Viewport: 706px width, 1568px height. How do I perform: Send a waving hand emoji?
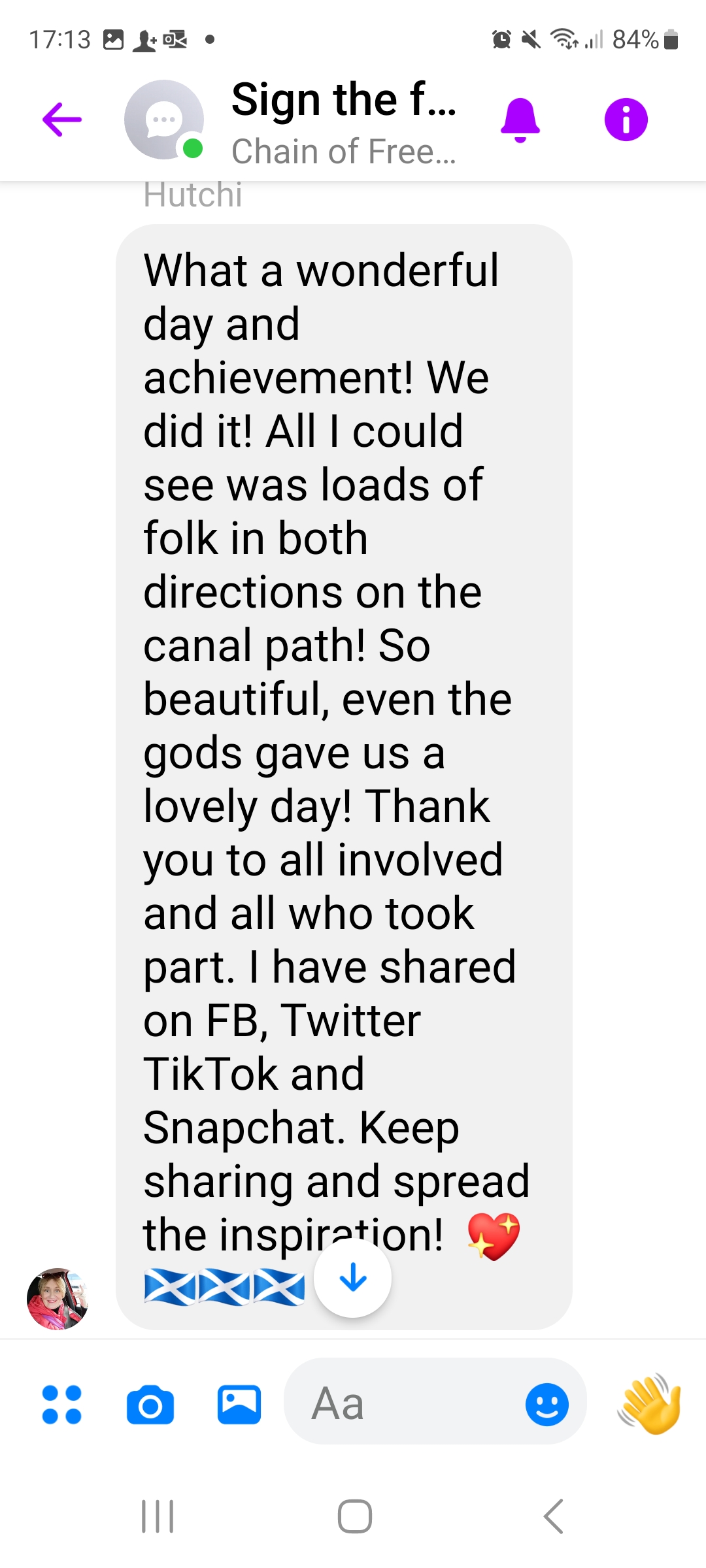649,1404
